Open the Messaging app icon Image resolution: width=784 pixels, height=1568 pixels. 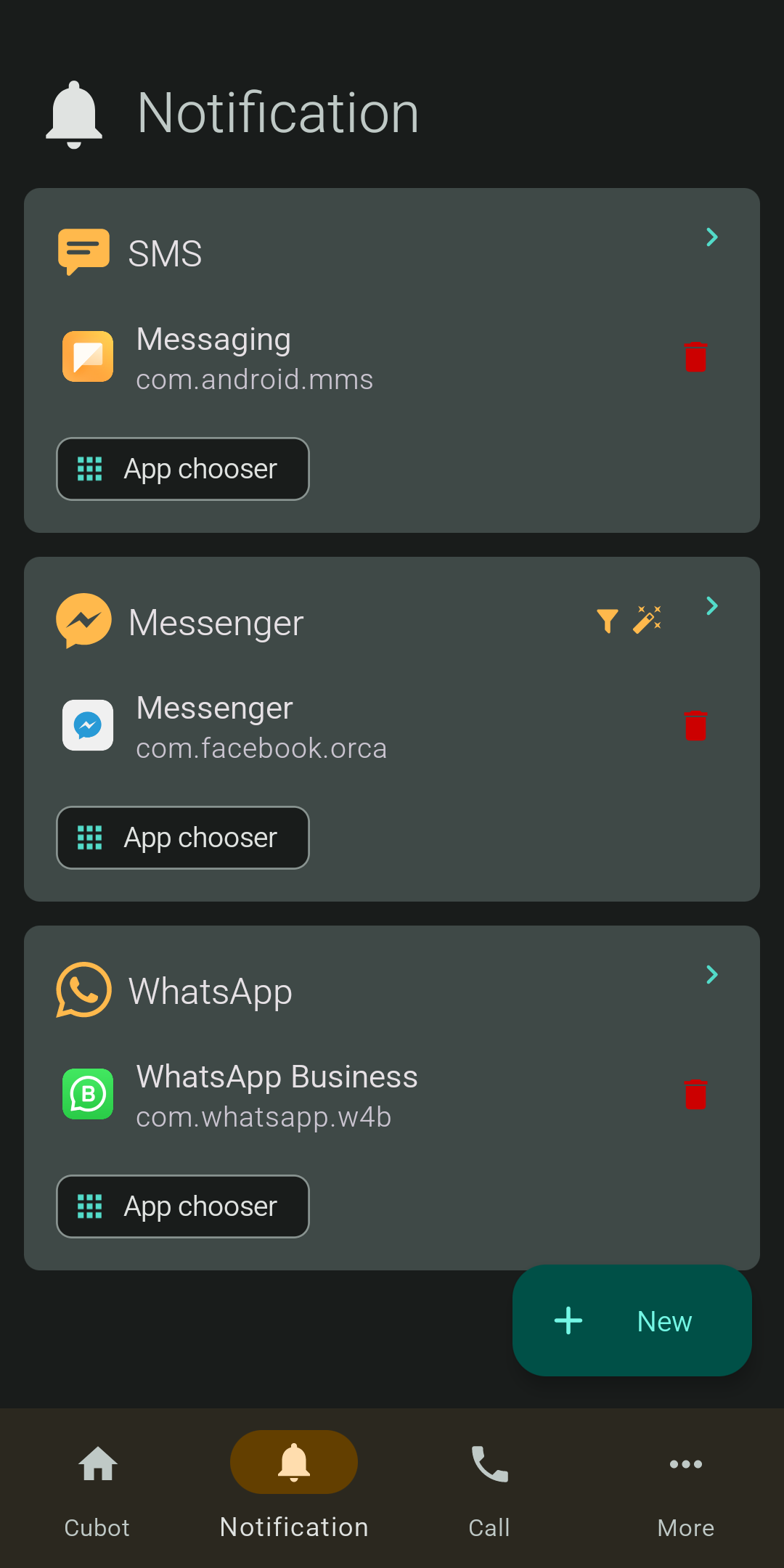click(87, 356)
